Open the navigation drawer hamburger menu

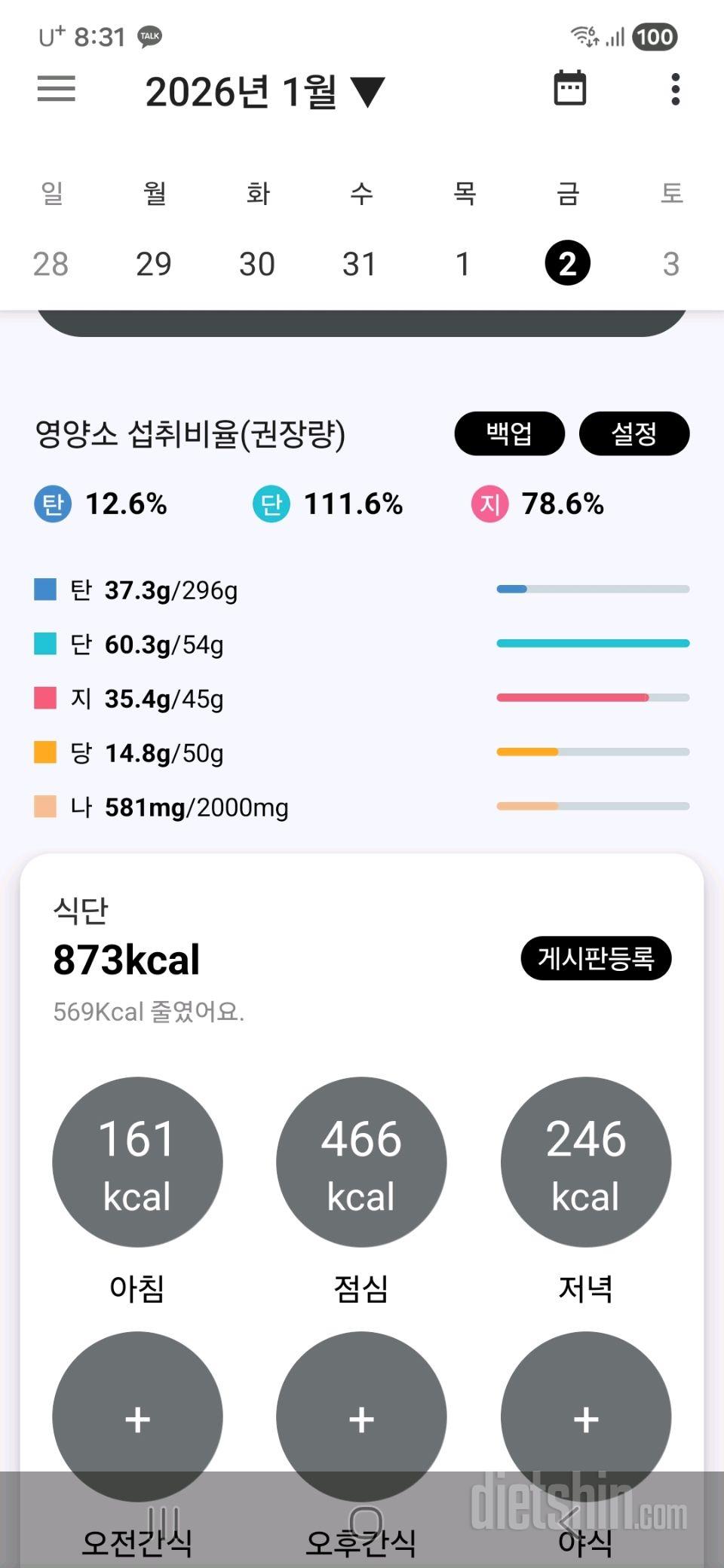coord(56,89)
